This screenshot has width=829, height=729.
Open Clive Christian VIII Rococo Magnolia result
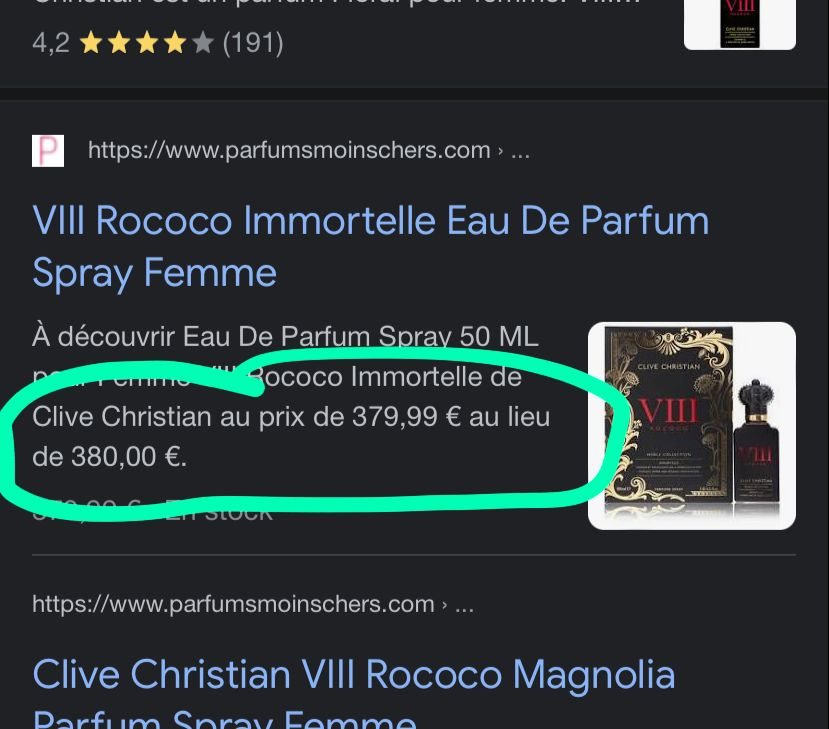tap(353, 676)
